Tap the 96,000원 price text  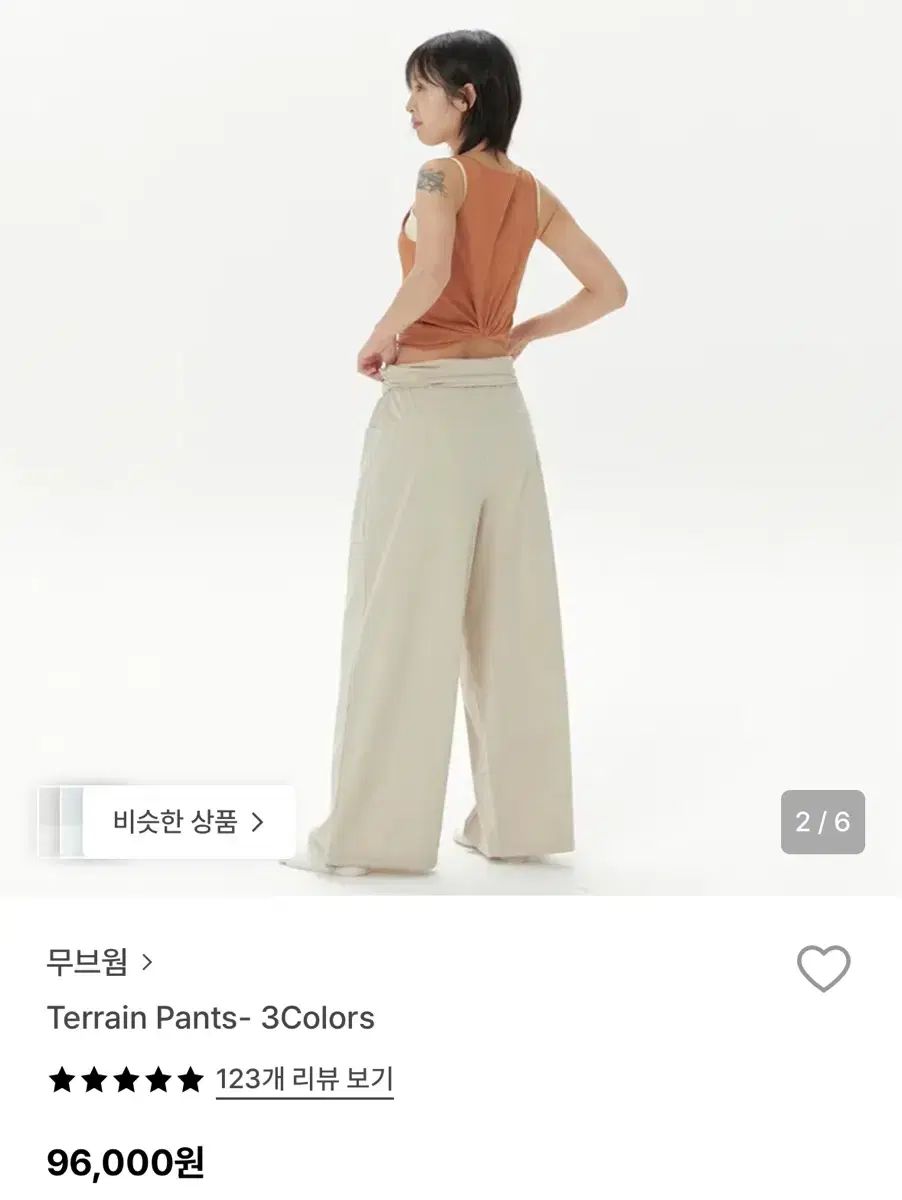126,1162
